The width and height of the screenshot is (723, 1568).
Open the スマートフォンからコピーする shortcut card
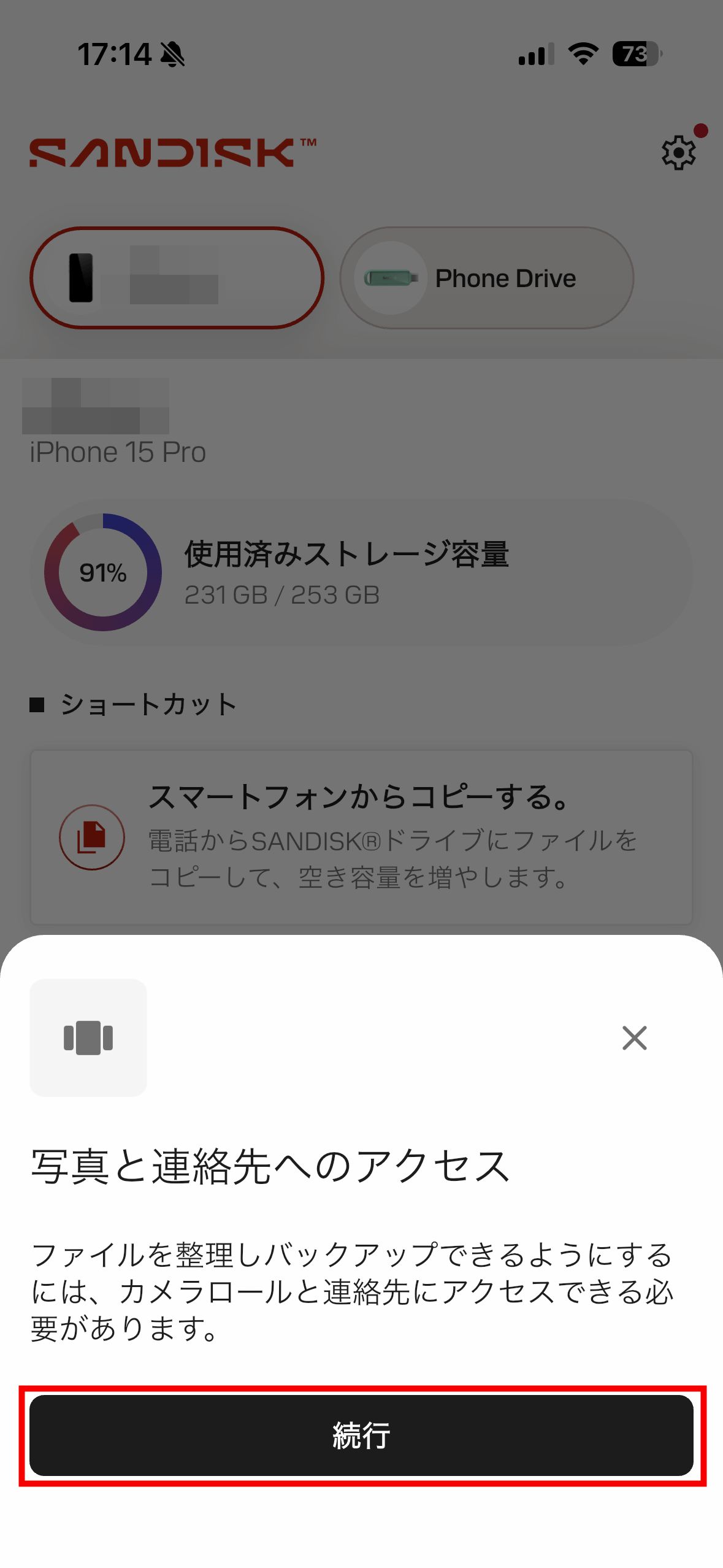click(x=361, y=837)
